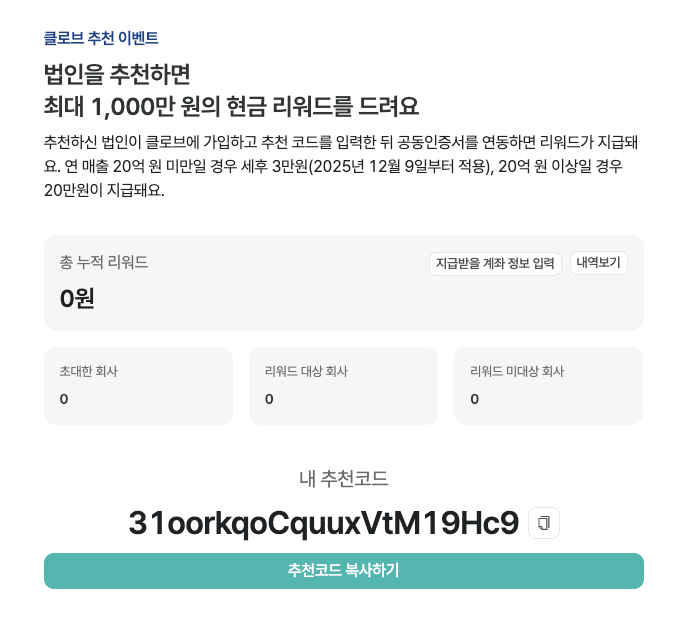
Task: Open 지급받을 계좌 정보 입력
Action: coord(495,264)
